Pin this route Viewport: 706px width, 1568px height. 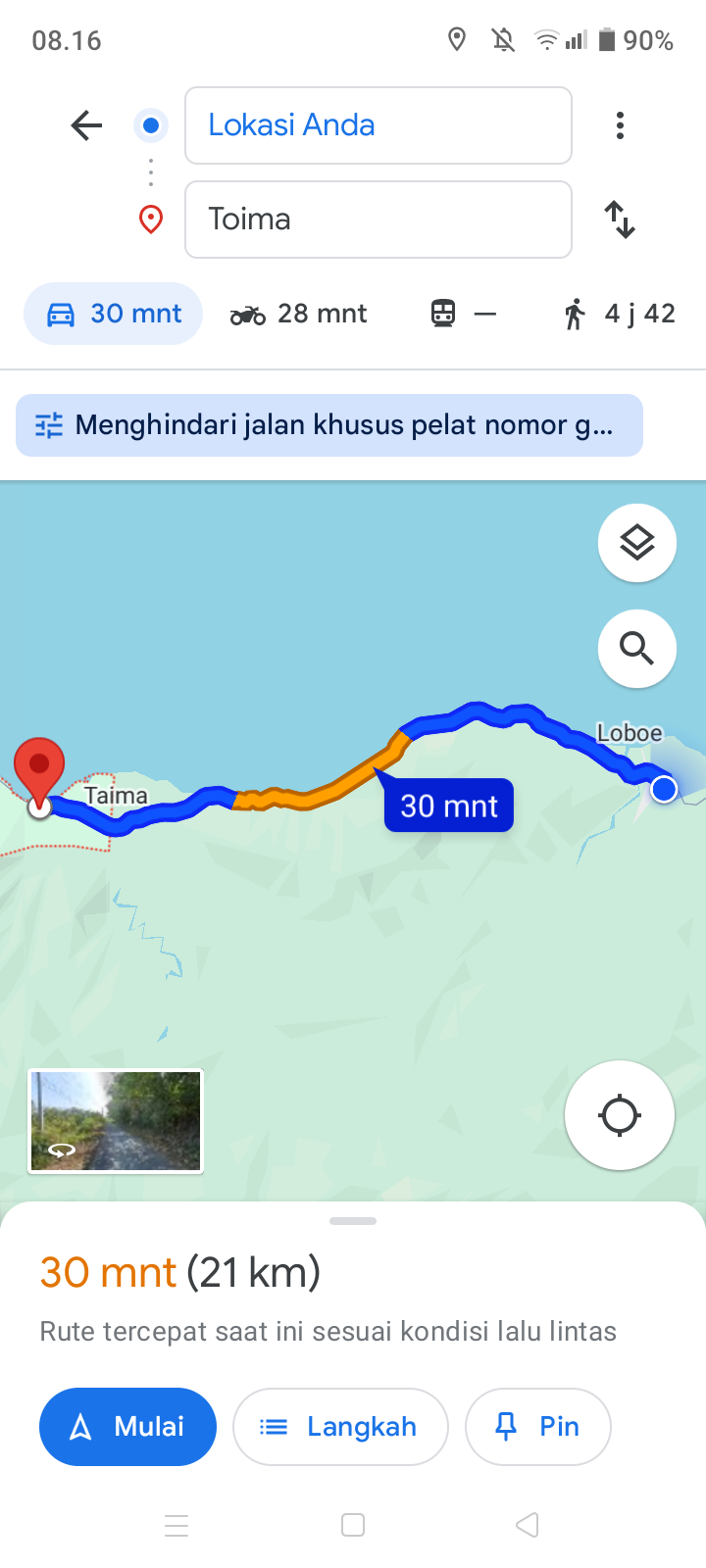point(538,1427)
